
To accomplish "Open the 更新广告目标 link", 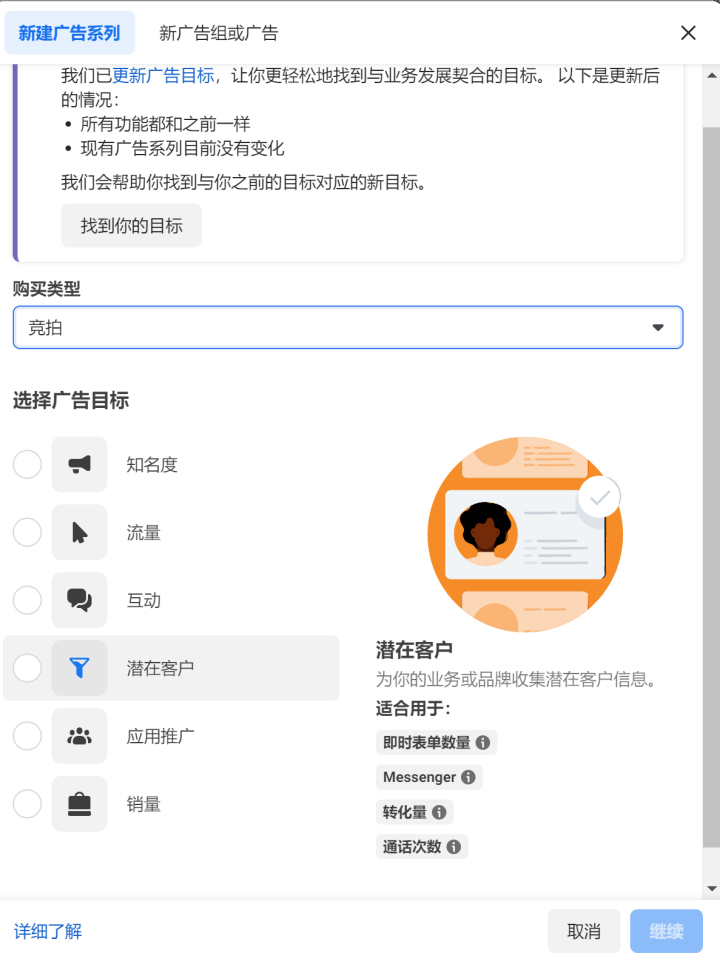I will (x=163, y=76).
